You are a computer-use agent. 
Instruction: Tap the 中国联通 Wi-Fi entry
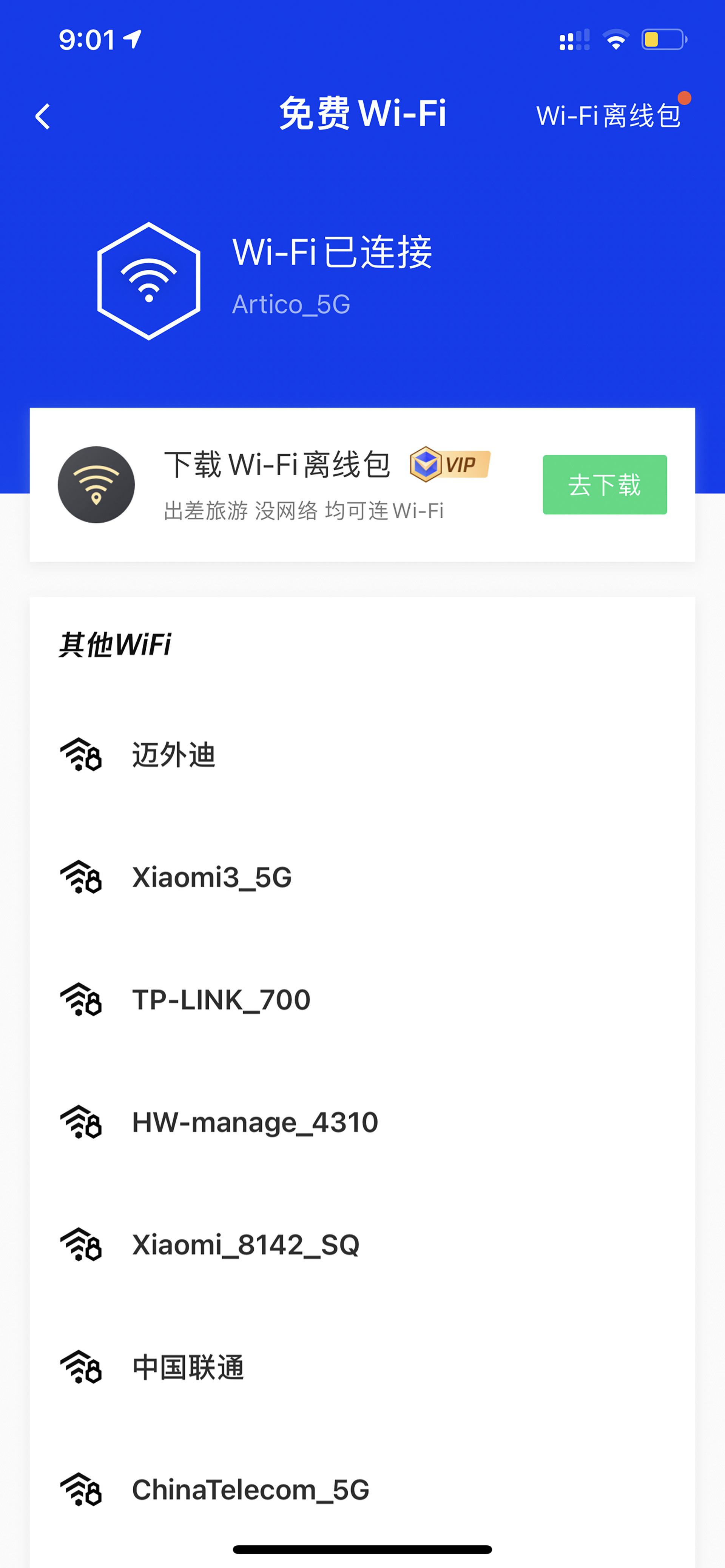(x=362, y=1367)
